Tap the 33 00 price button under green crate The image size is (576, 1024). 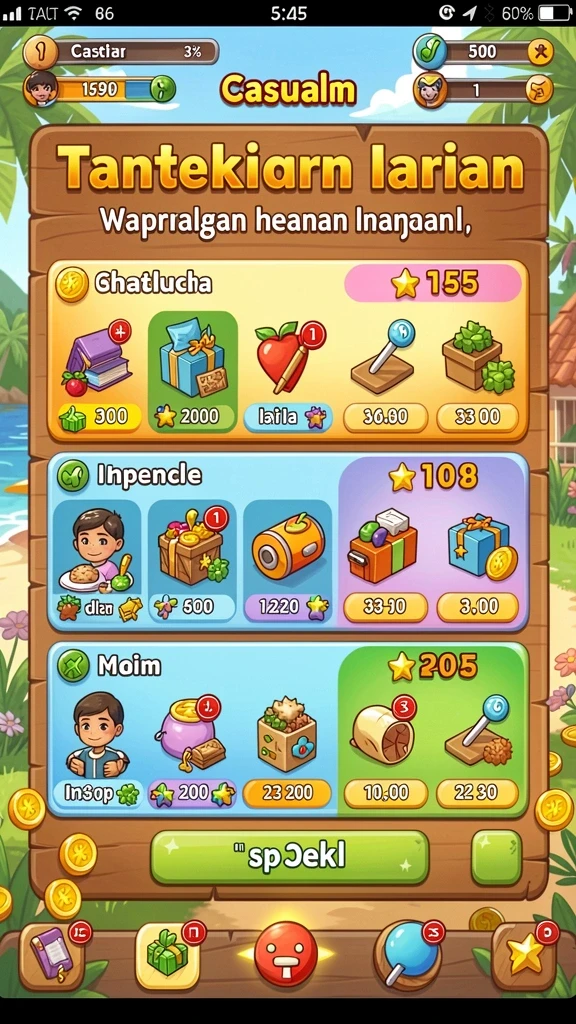[x=478, y=417]
